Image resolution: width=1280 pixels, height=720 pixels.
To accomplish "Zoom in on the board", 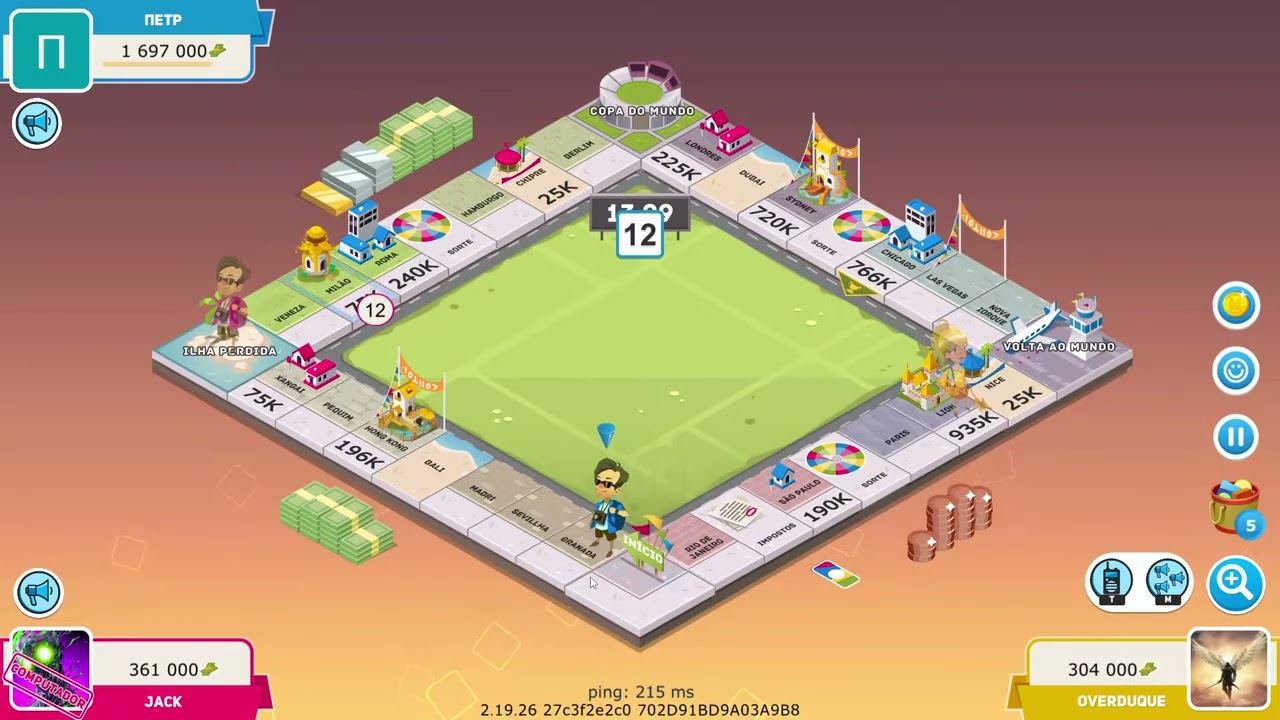I will point(1235,581).
